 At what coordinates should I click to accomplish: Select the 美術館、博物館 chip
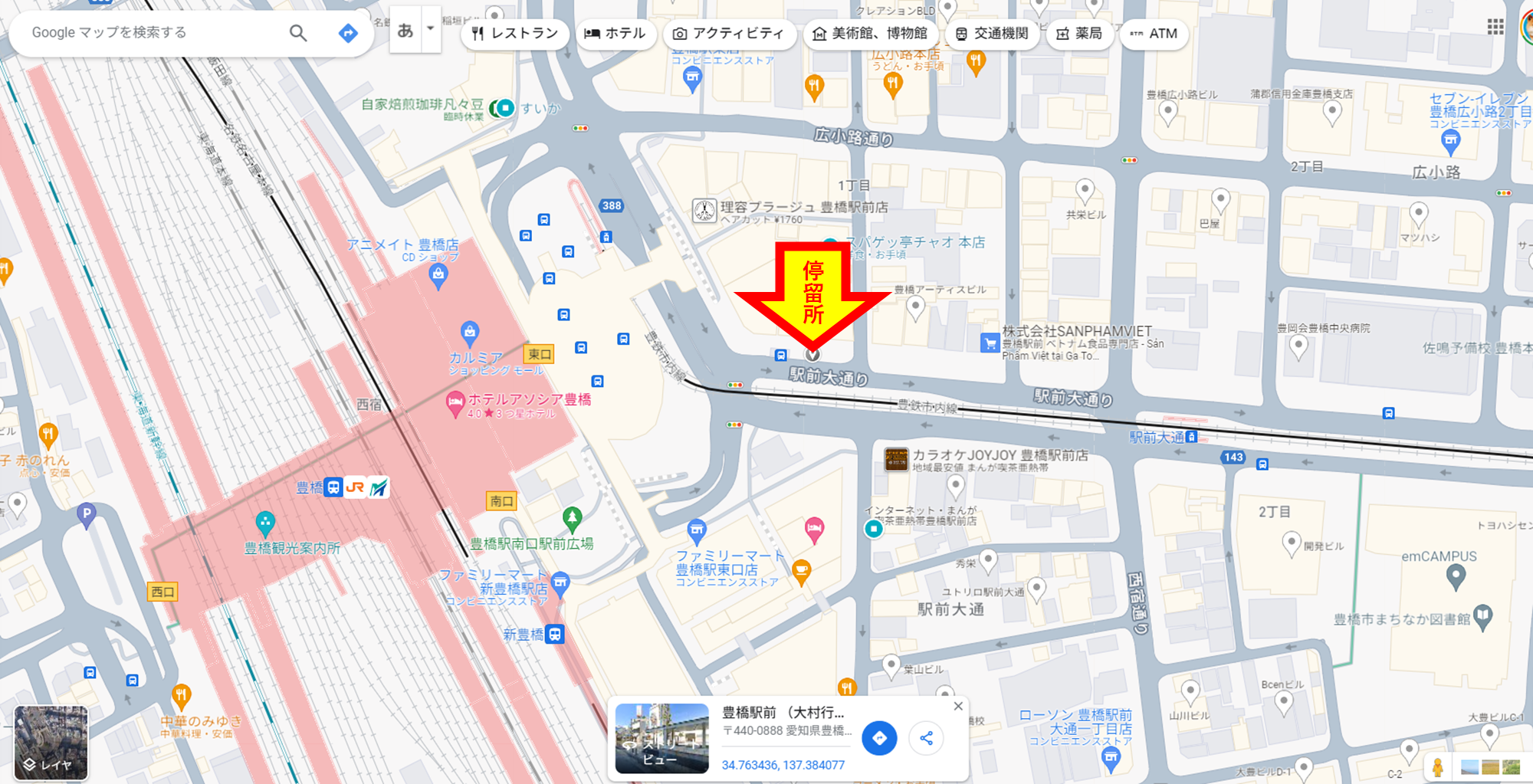click(x=870, y=34)
